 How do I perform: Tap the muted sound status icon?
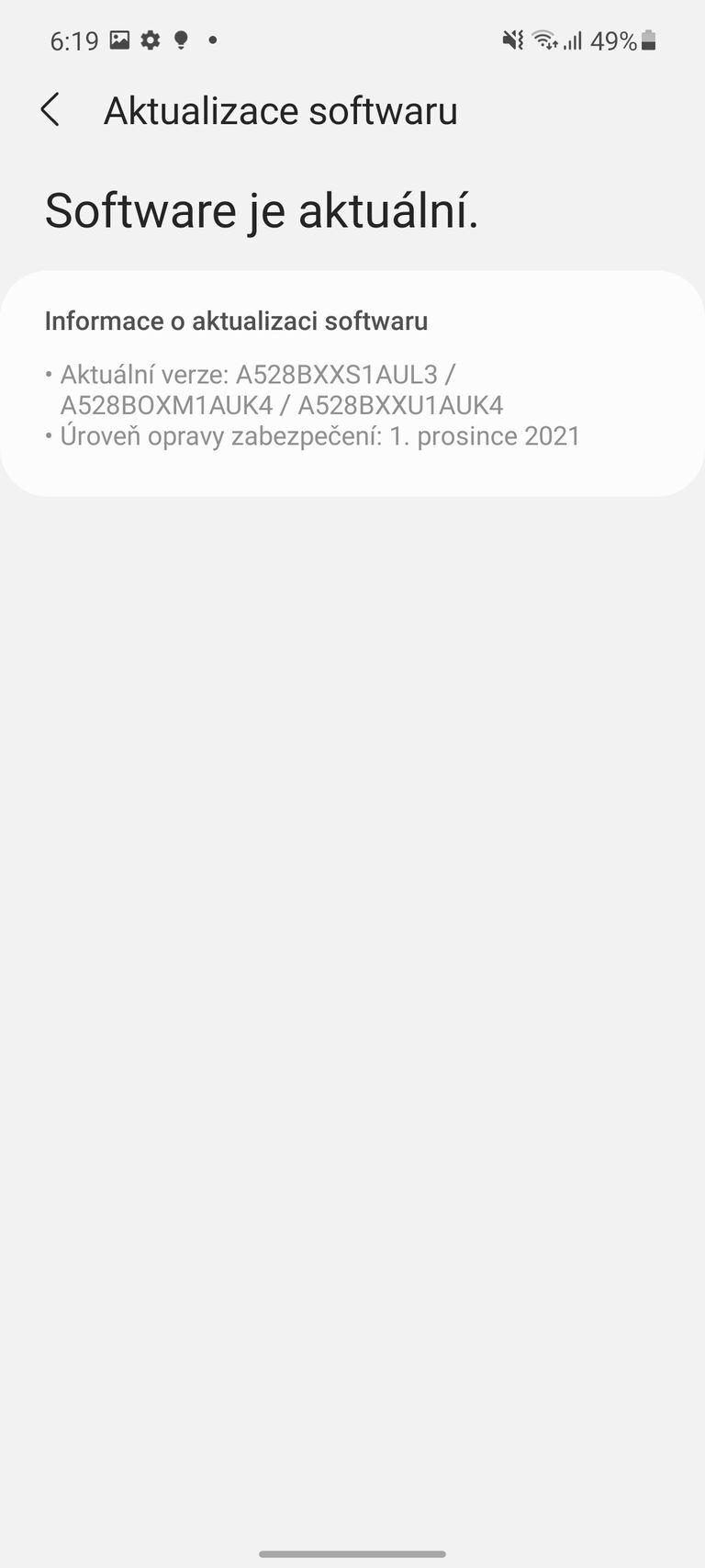pyautogui.click(x=511, y=40)
